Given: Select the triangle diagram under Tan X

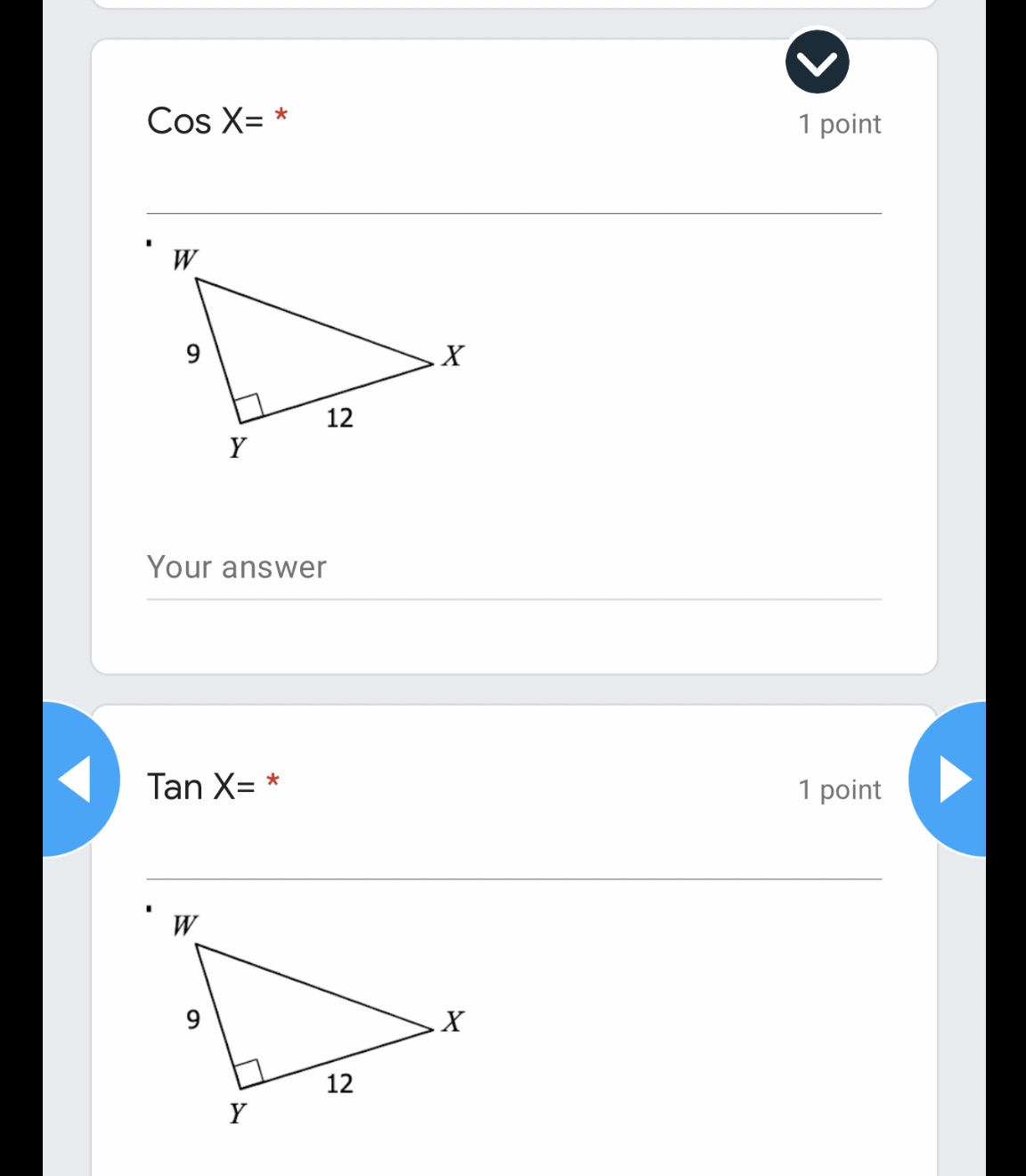Looking at the screenshot, I should pyautogui.click(x=294, y=1016).
